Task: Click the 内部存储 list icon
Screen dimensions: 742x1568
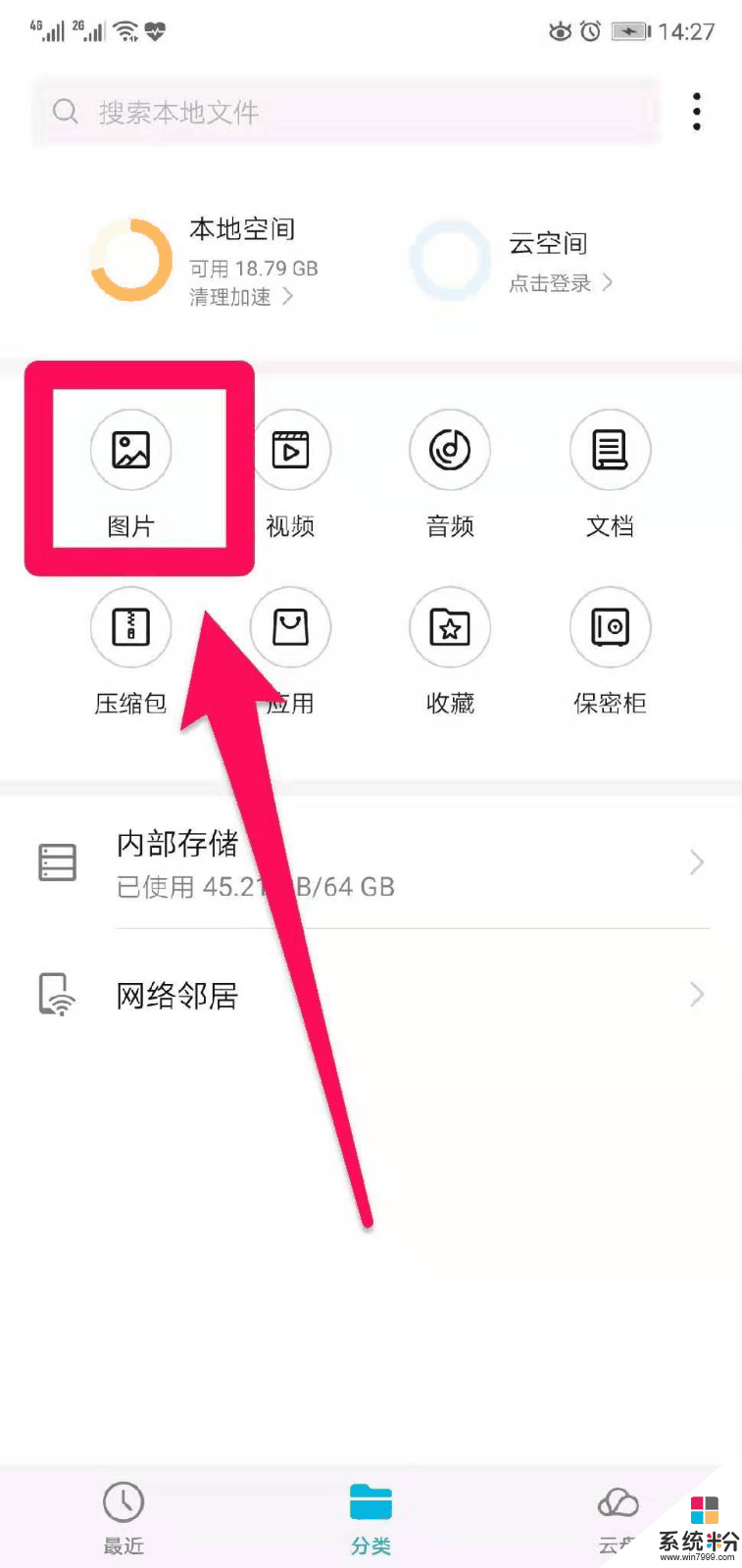Action: click(57, 861)
